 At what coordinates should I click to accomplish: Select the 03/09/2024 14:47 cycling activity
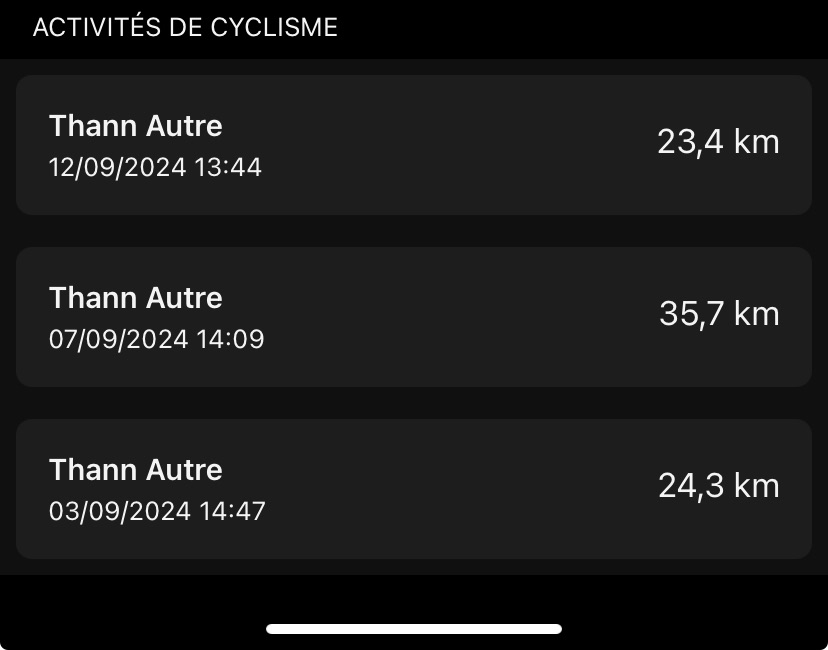click(413, 489)
